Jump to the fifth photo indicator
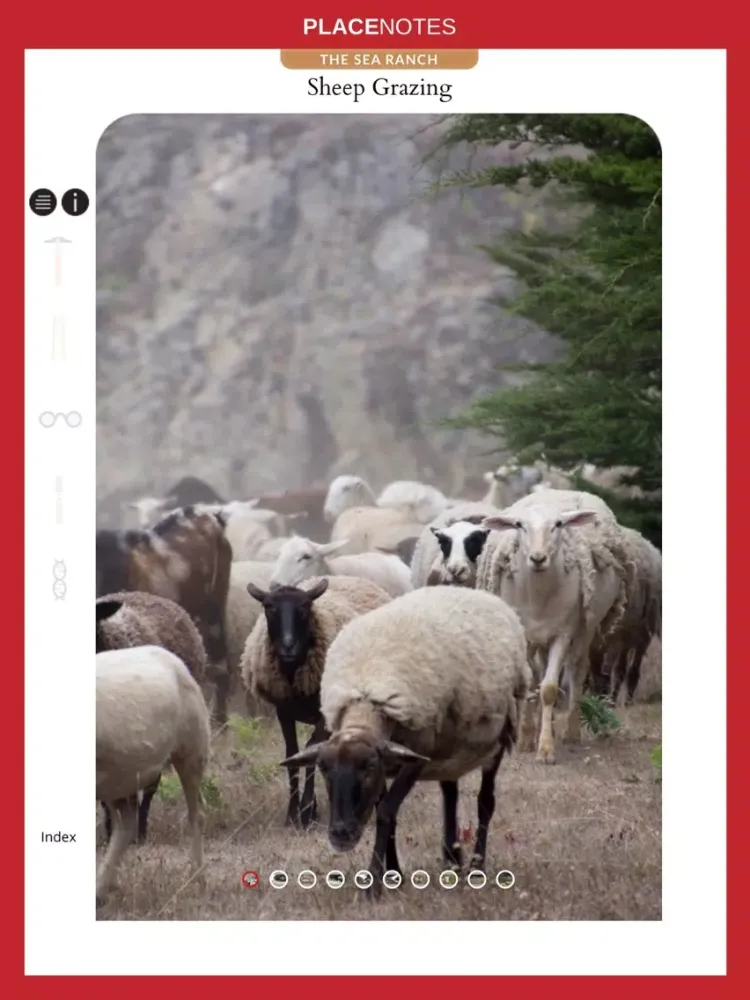750x1000 pixels. click(x=364, y=880)
